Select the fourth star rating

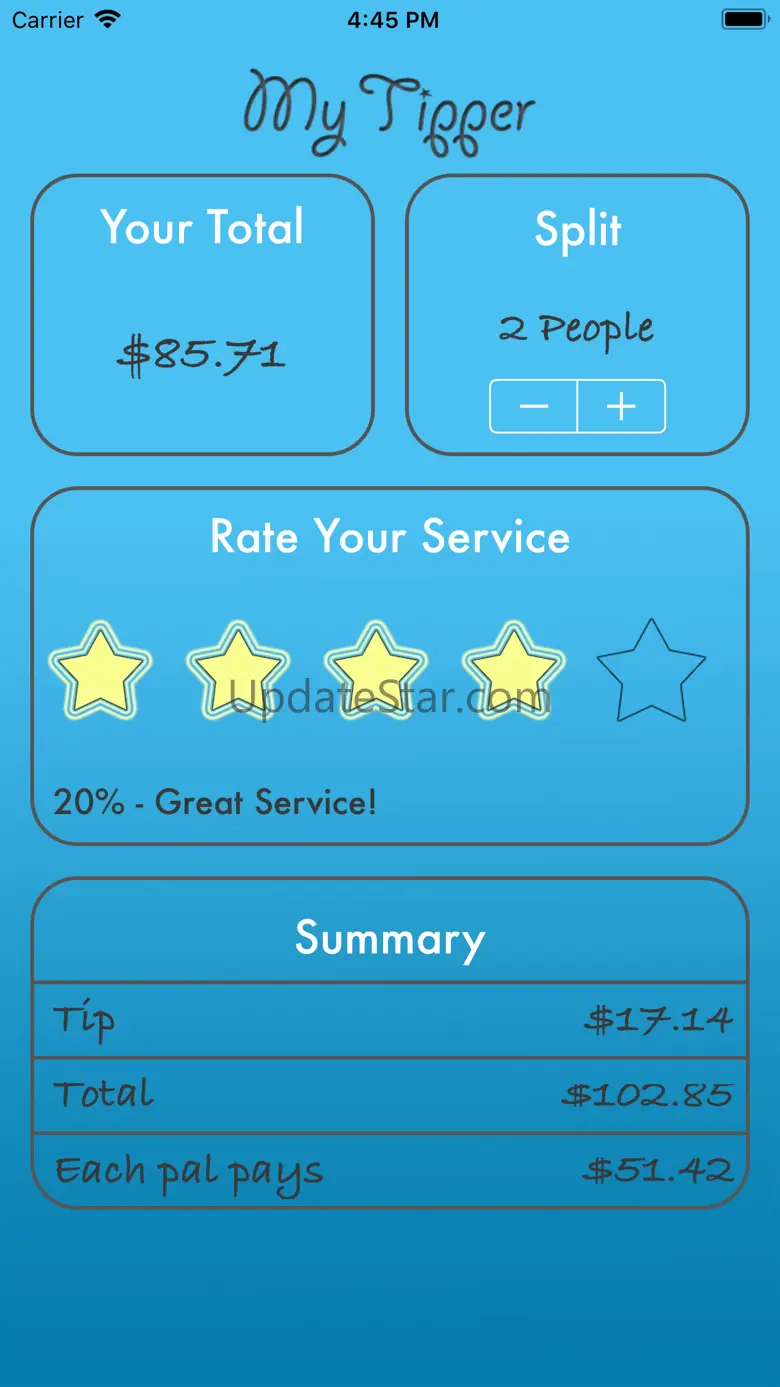[x=512, y=670]
